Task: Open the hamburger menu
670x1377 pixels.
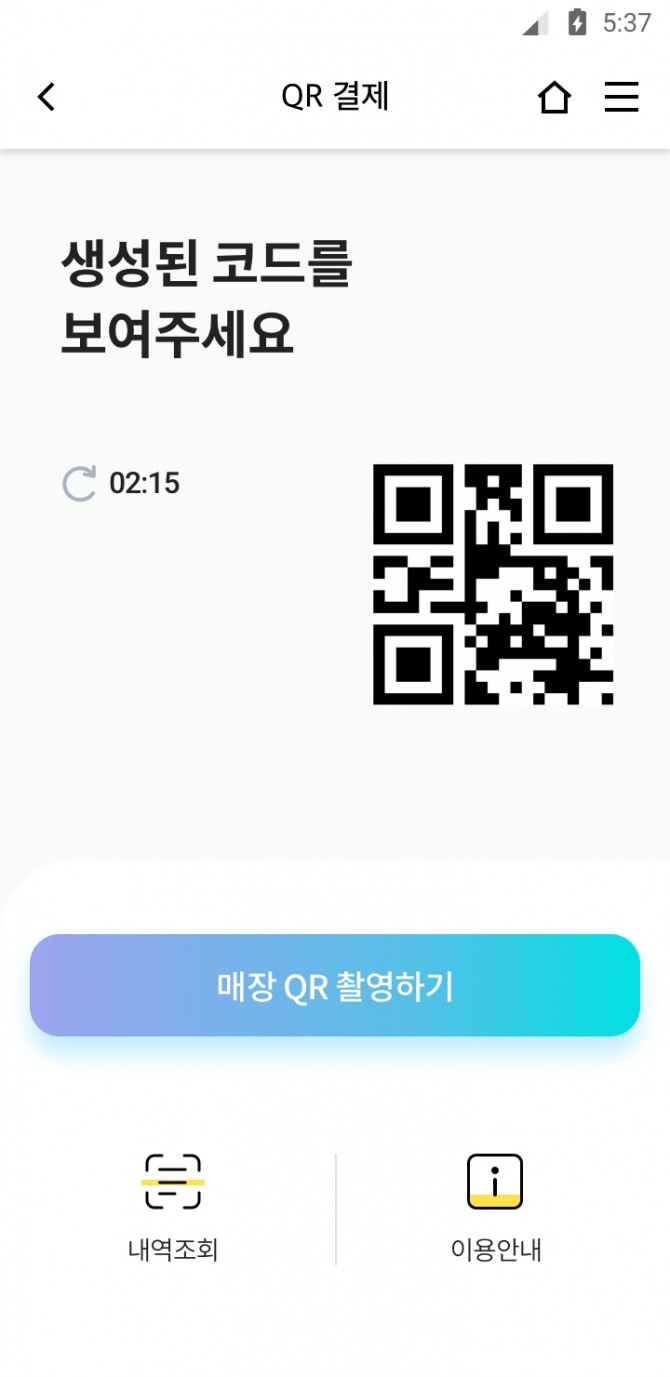Action: (621, 97)
